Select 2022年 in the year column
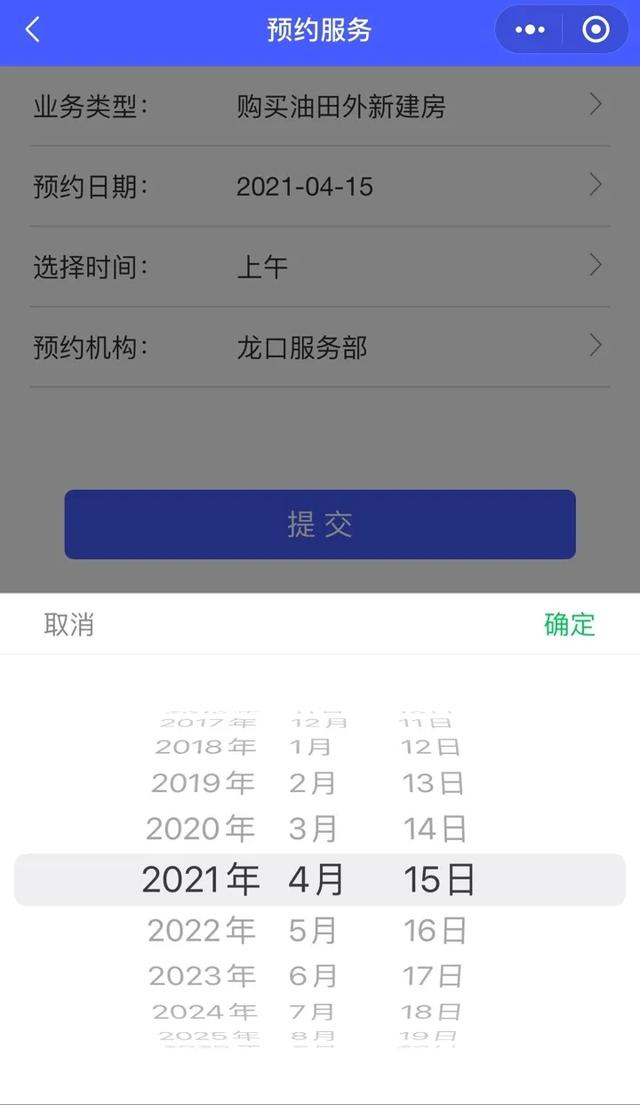640x1105 pixels. (202, 931)
